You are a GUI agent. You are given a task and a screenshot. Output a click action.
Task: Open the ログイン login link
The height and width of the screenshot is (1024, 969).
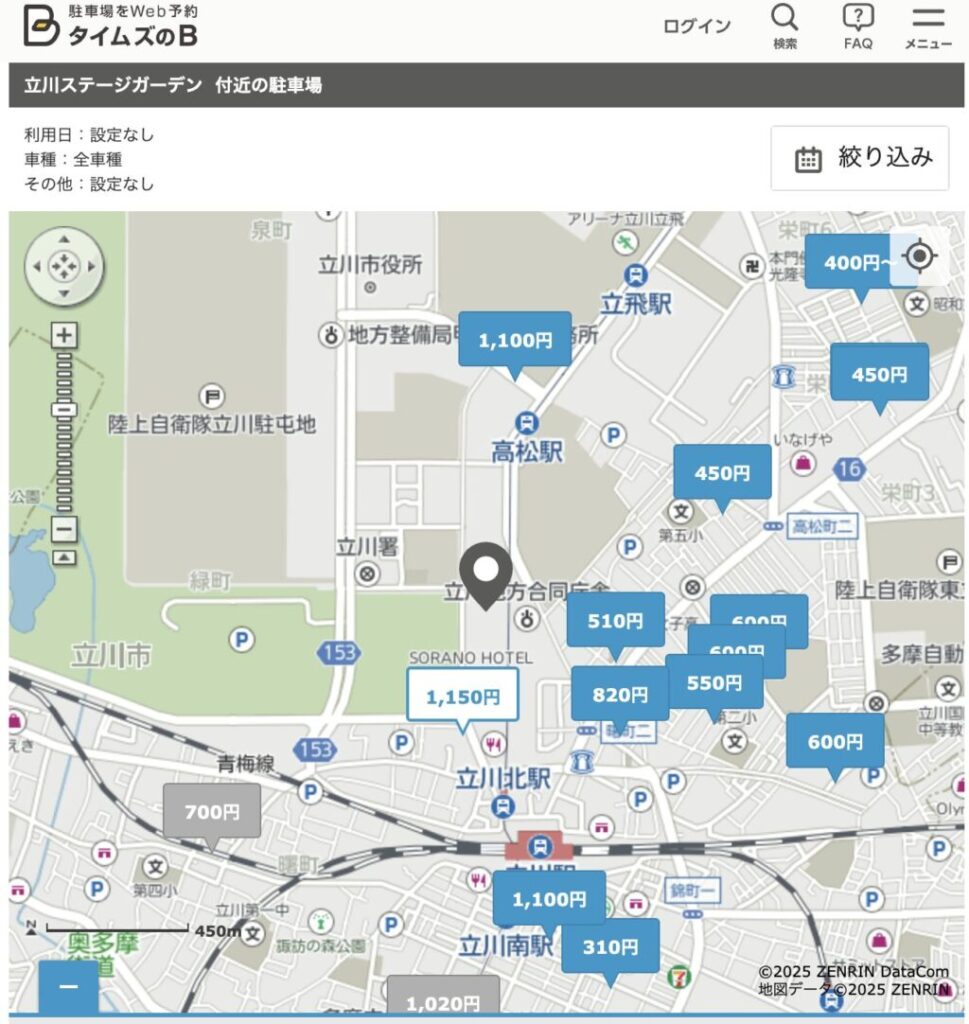pyautogui.click(x=697, y=27)
